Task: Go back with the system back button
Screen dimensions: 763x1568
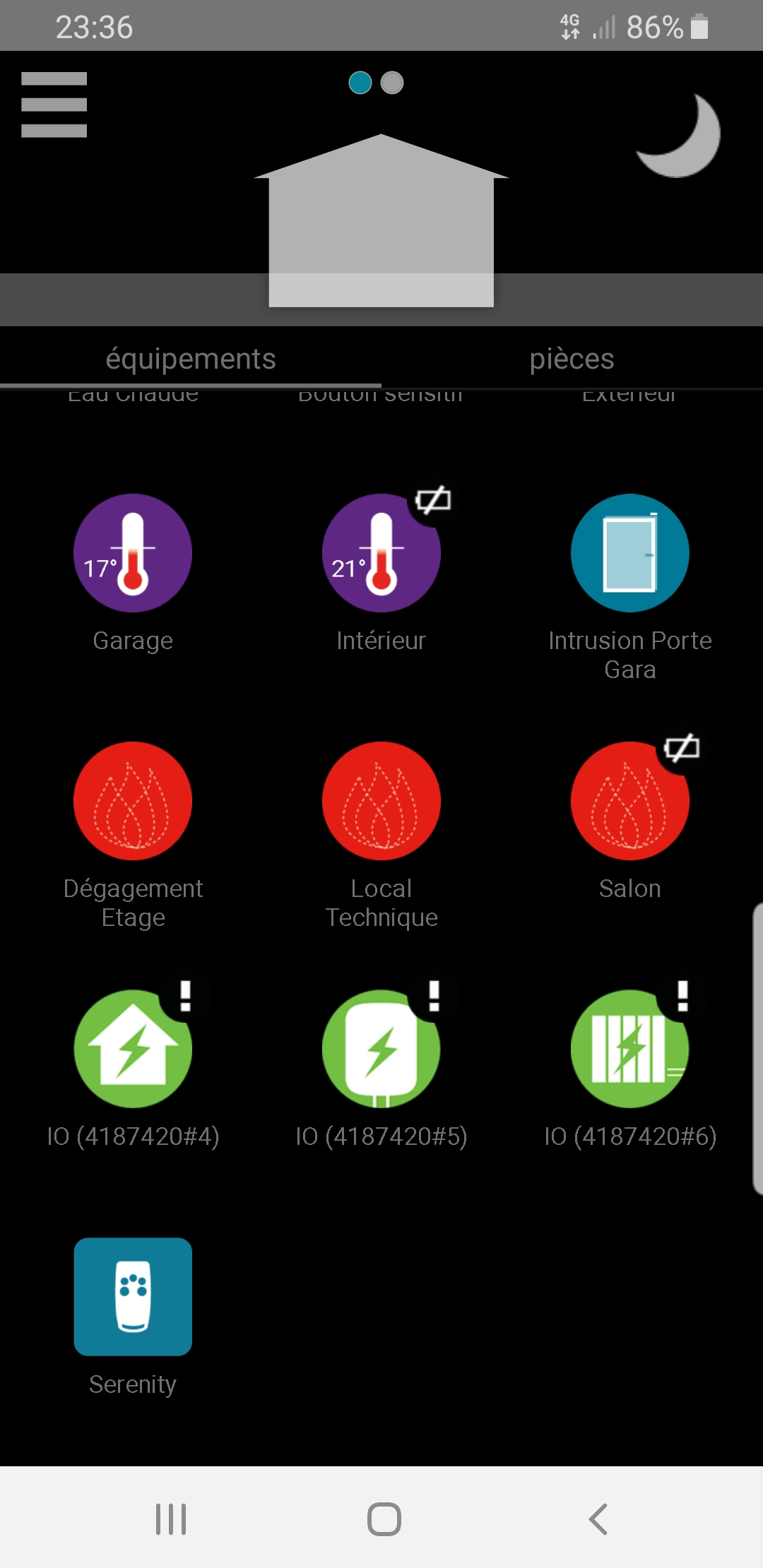Action: pyautogui.click(x=598, y=1519)
